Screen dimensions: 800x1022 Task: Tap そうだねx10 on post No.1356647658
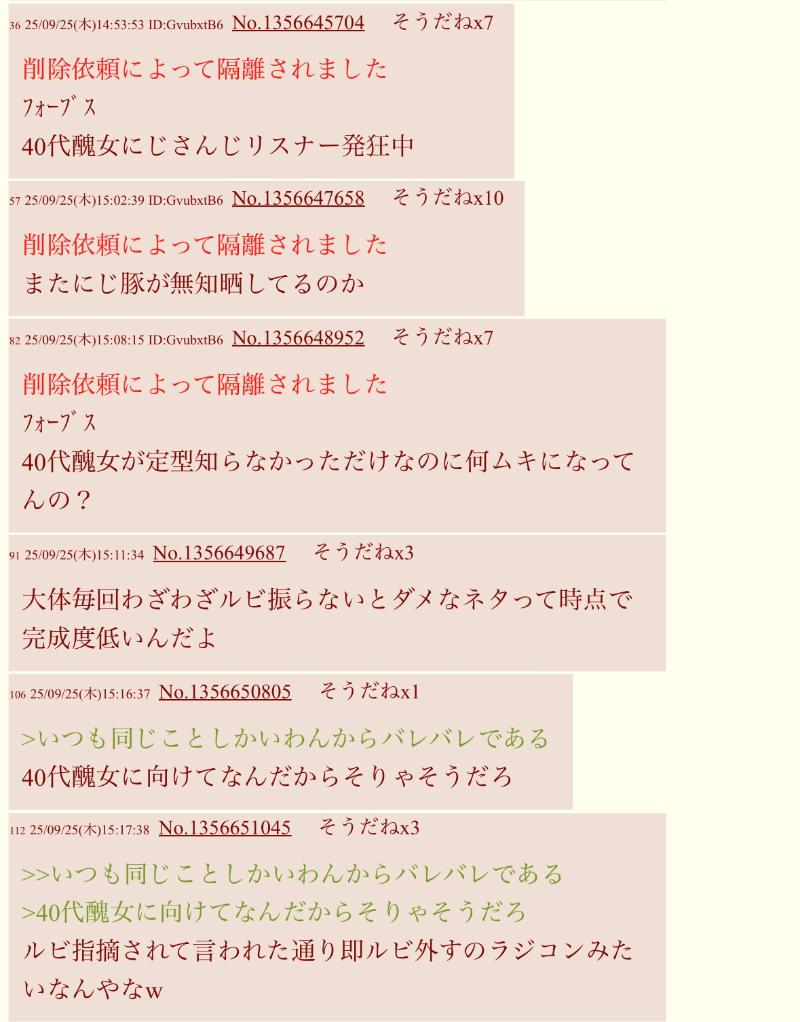tap(448, 198)
